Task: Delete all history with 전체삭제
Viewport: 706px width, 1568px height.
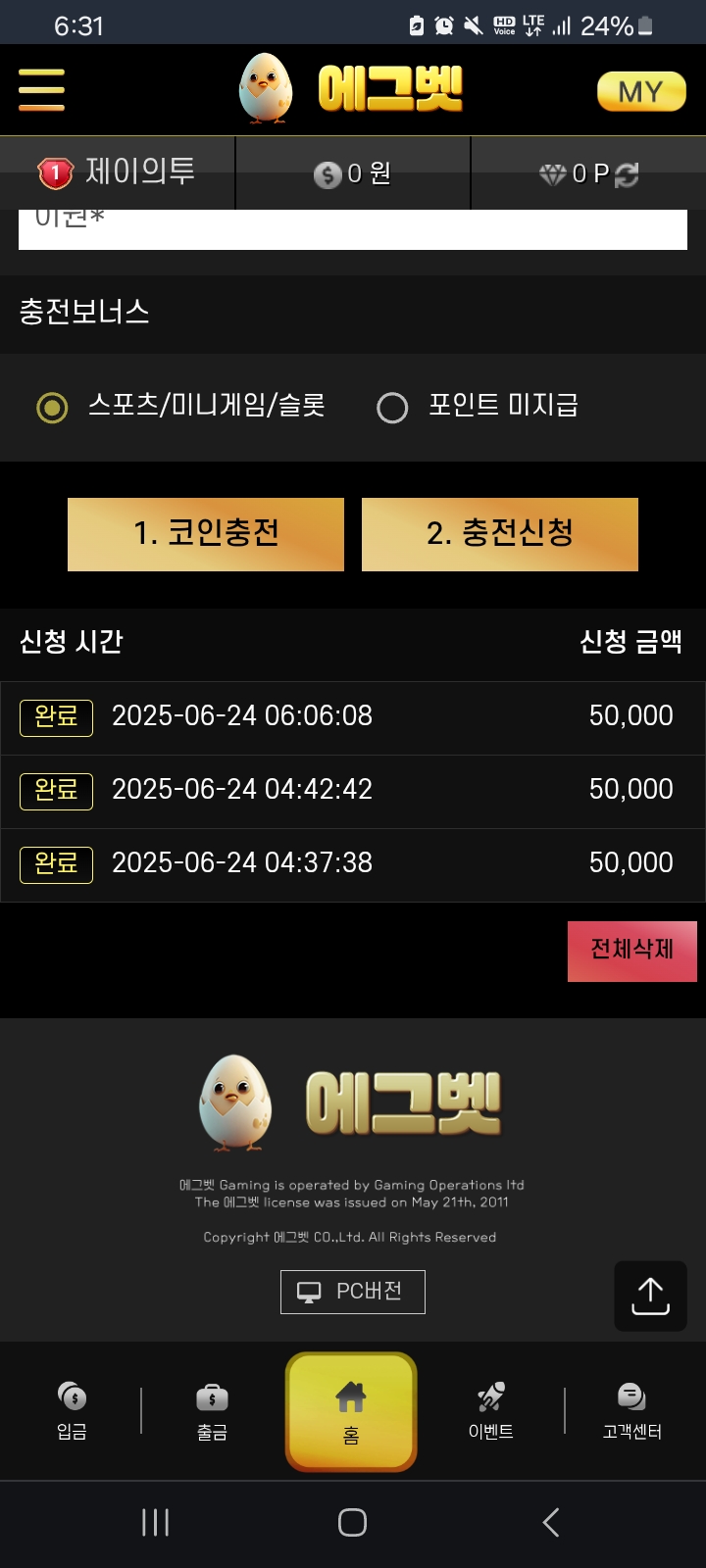Action: coord(631,951)
